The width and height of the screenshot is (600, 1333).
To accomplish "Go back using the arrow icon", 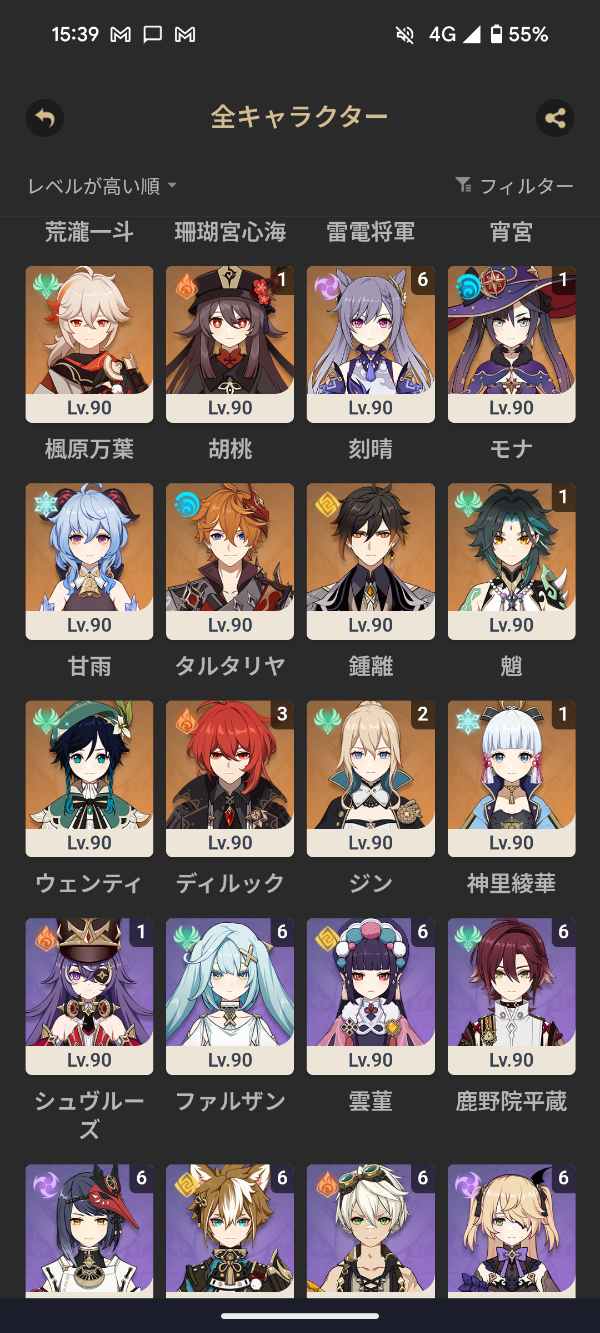I will (44, 118).
